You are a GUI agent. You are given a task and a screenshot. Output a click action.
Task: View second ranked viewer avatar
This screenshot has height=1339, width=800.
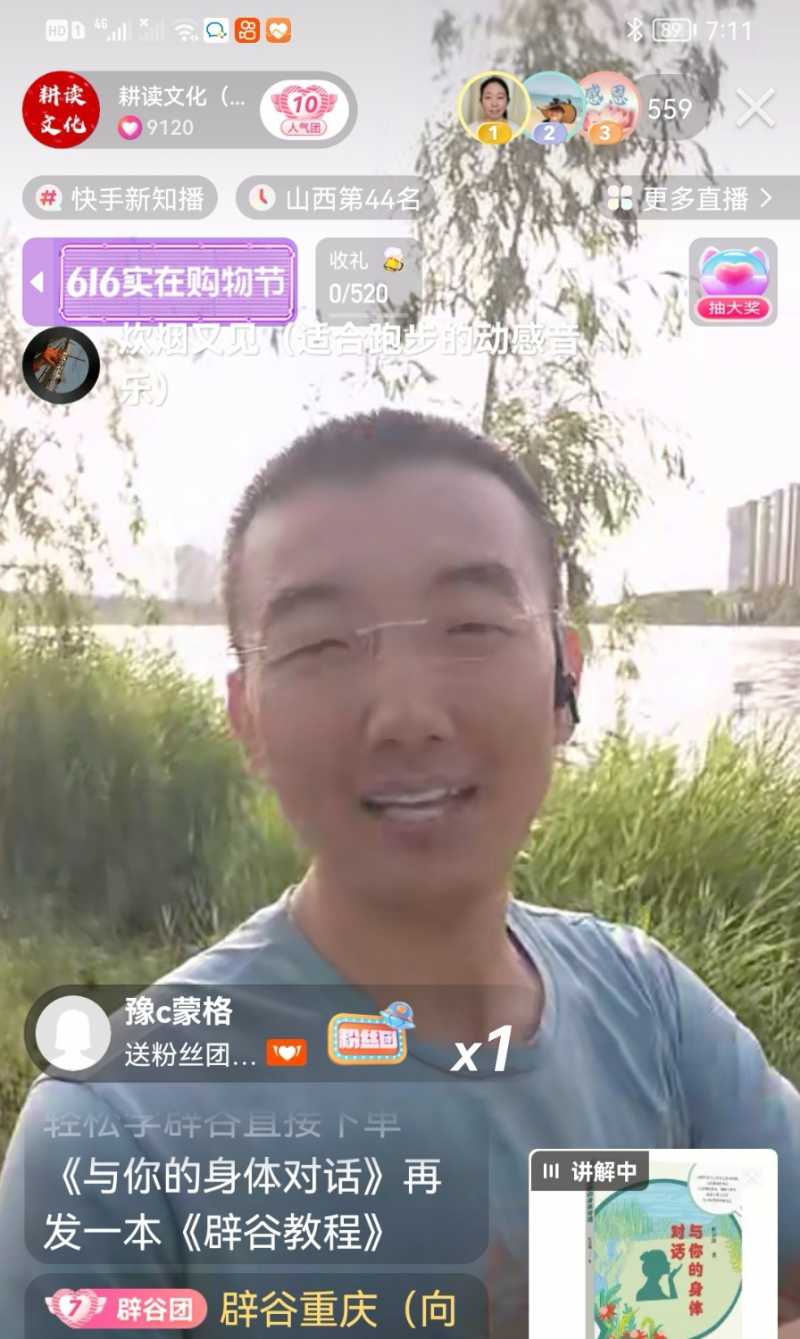(550, 106)
